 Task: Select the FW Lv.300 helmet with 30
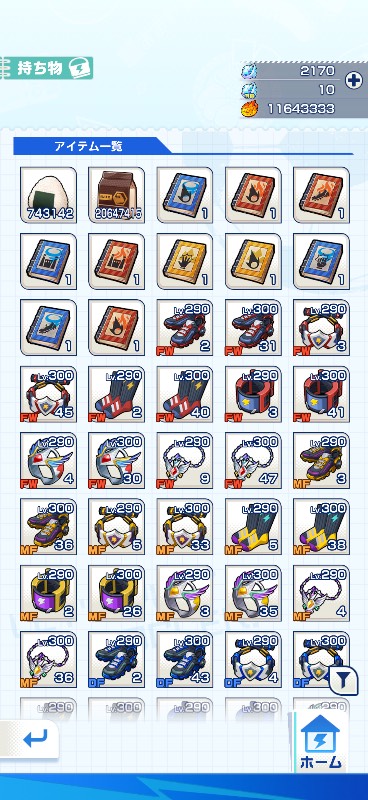pos(116,460)
